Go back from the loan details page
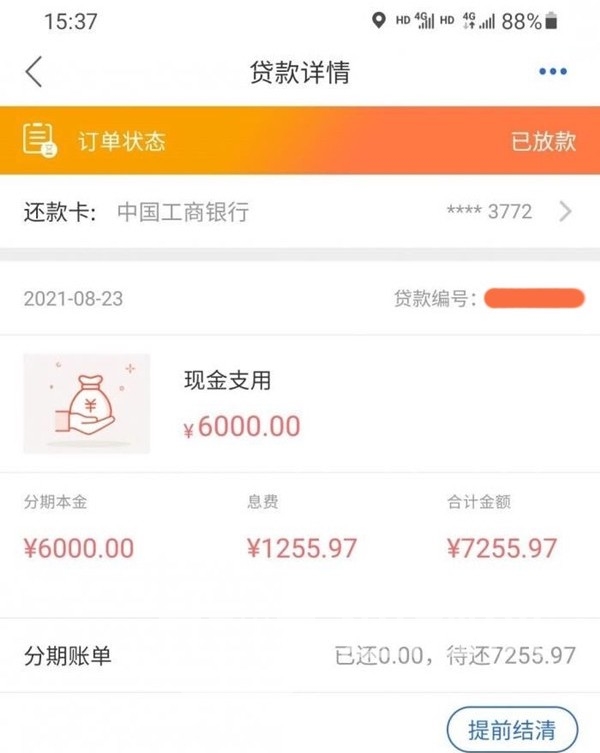The image size is (600, 753). (34, 73)
